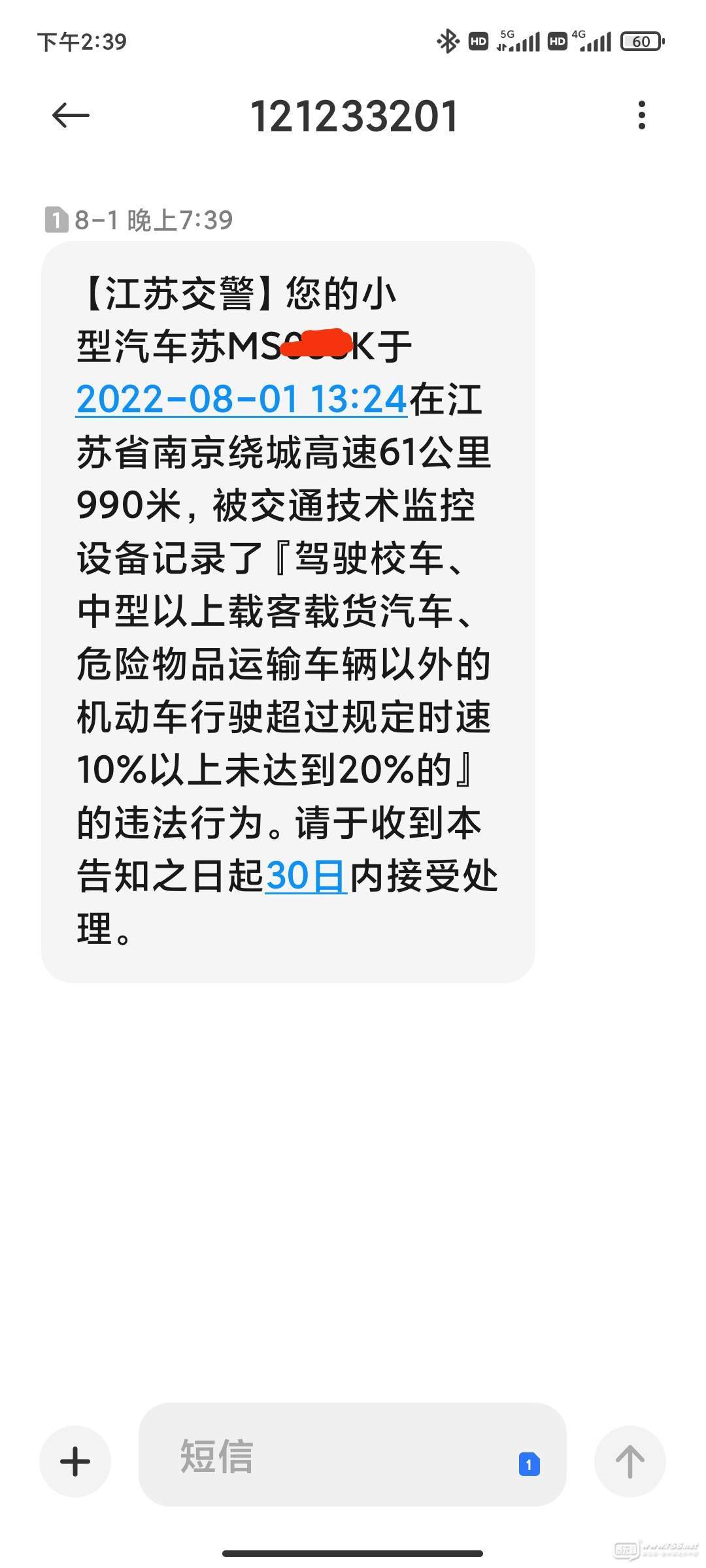706x1568 pixels.
Task: Tap the underlined 30日 link
Action: (305, 876)
